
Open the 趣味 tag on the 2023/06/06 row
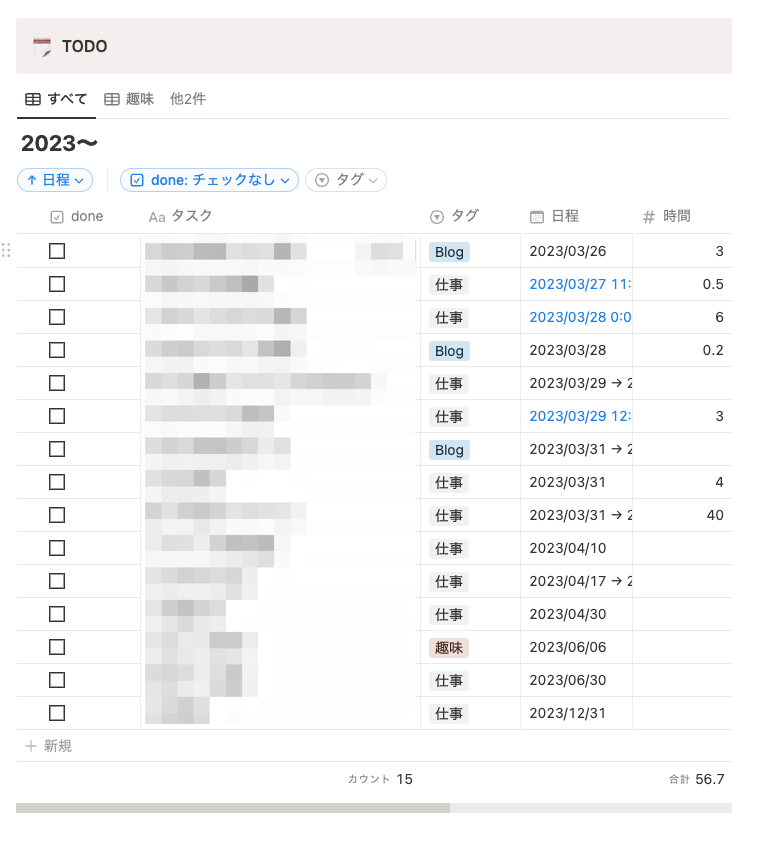click(x=449, y=648)
